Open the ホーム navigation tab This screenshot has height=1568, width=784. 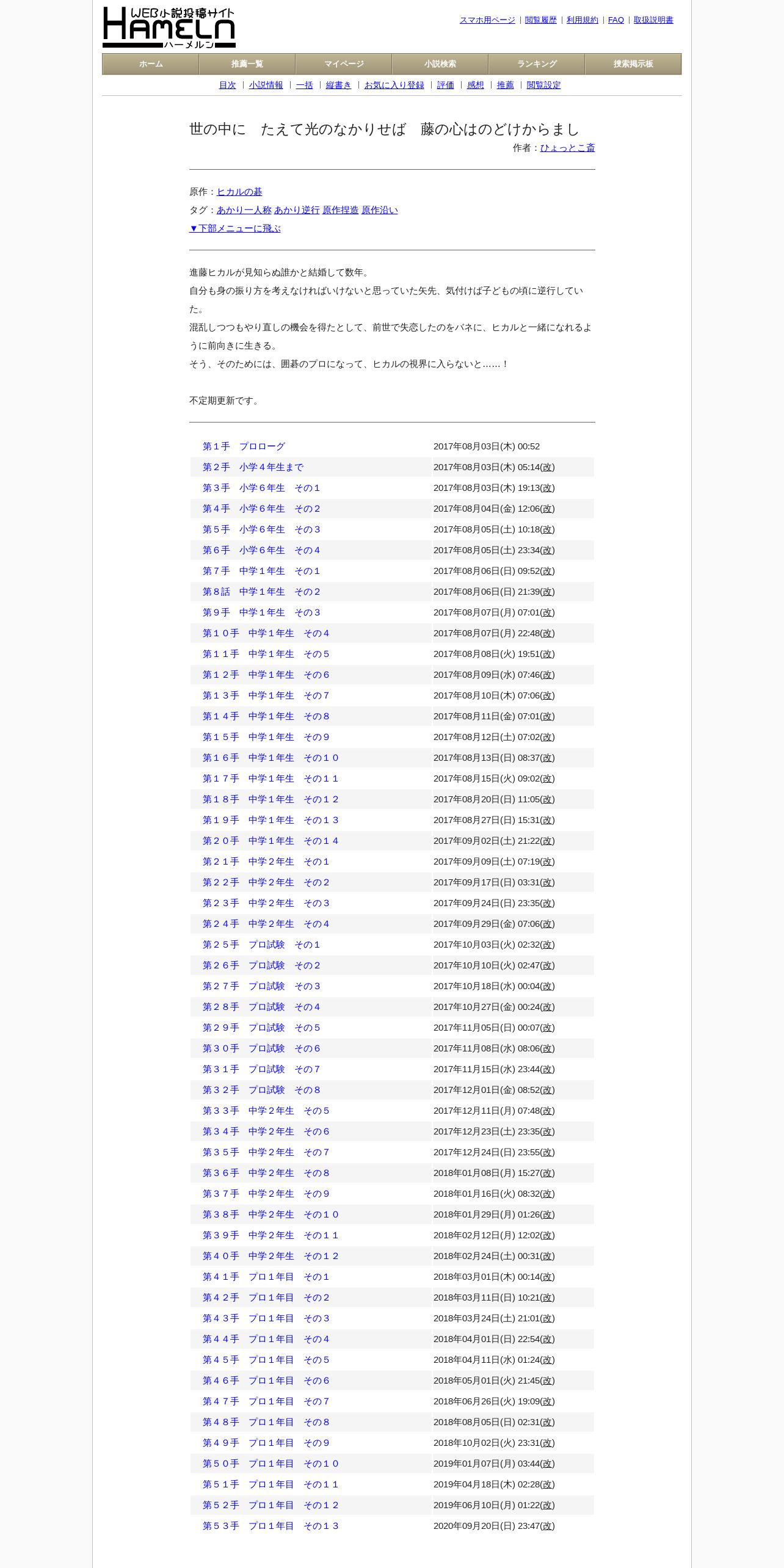pyautogui.click(x=151, y=64)
